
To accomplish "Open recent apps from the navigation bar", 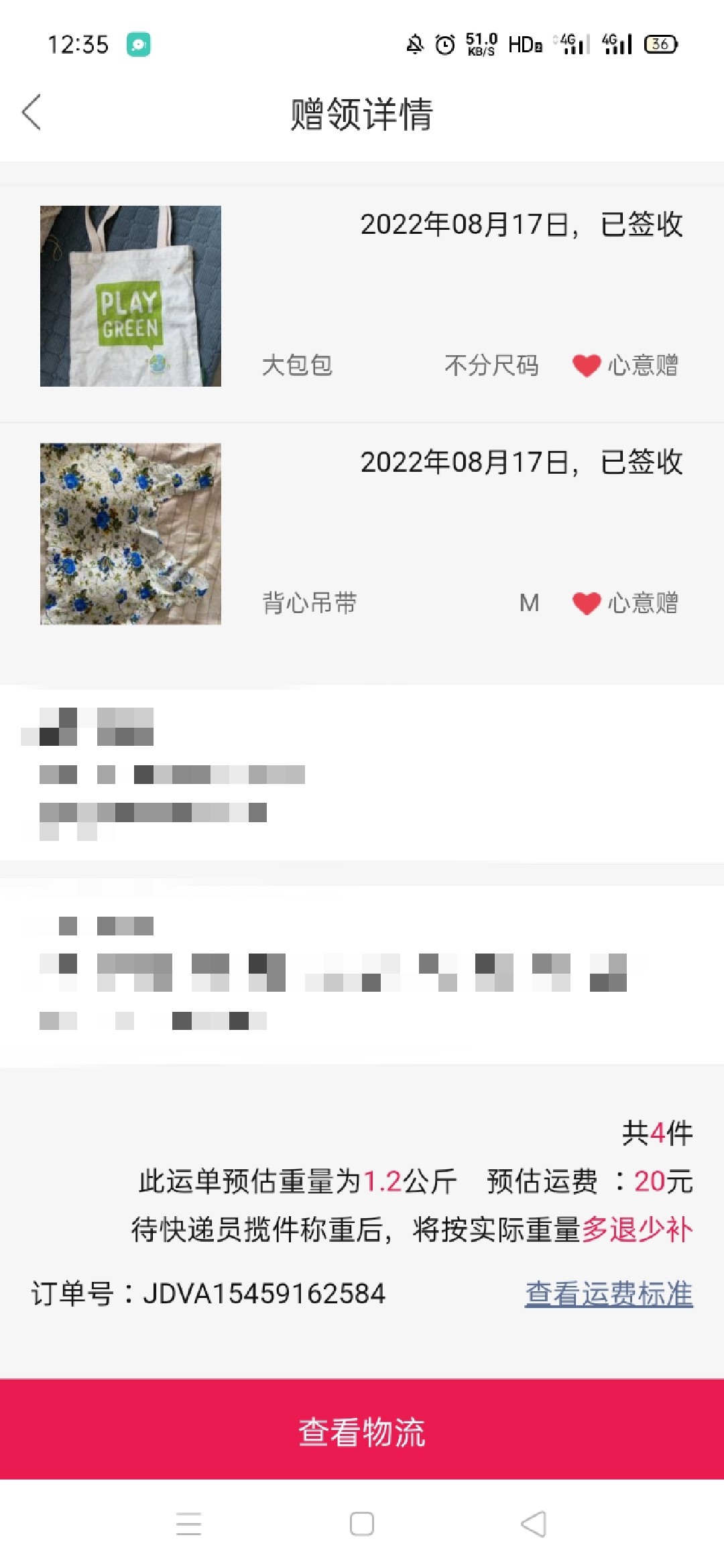I will [188, 1523].
